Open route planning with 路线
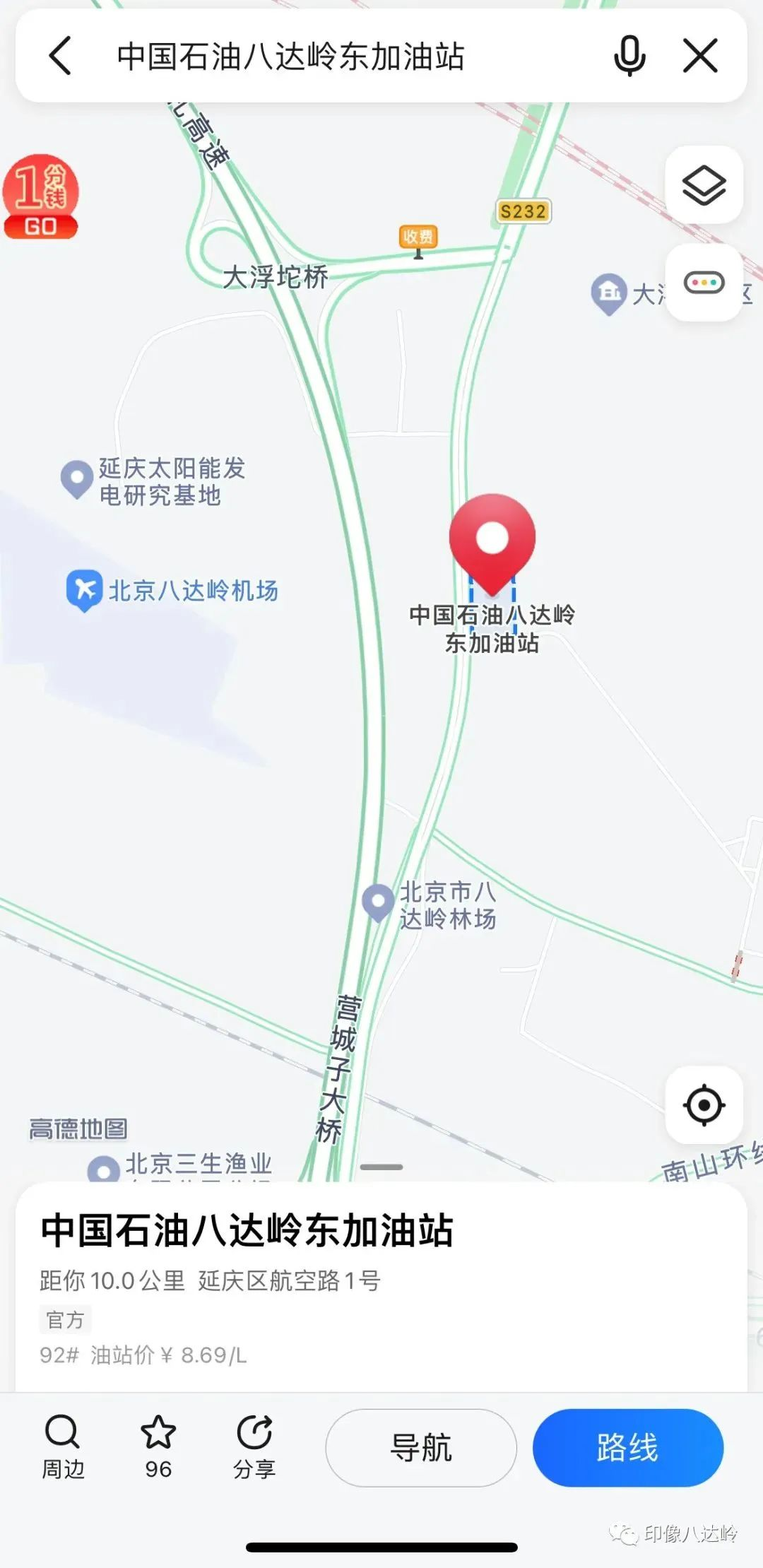 [x=627, y=1448]
